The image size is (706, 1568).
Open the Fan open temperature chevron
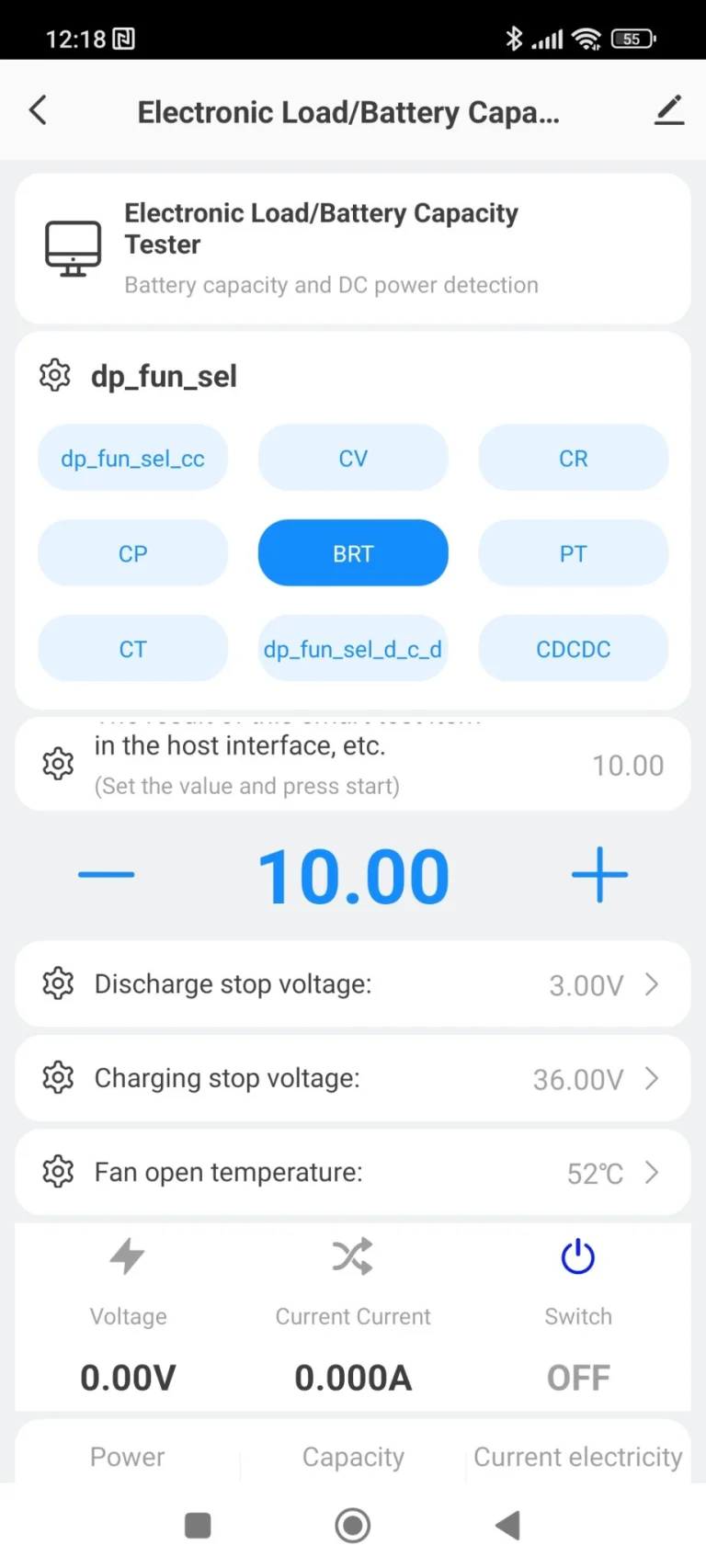coord(653,1172)
